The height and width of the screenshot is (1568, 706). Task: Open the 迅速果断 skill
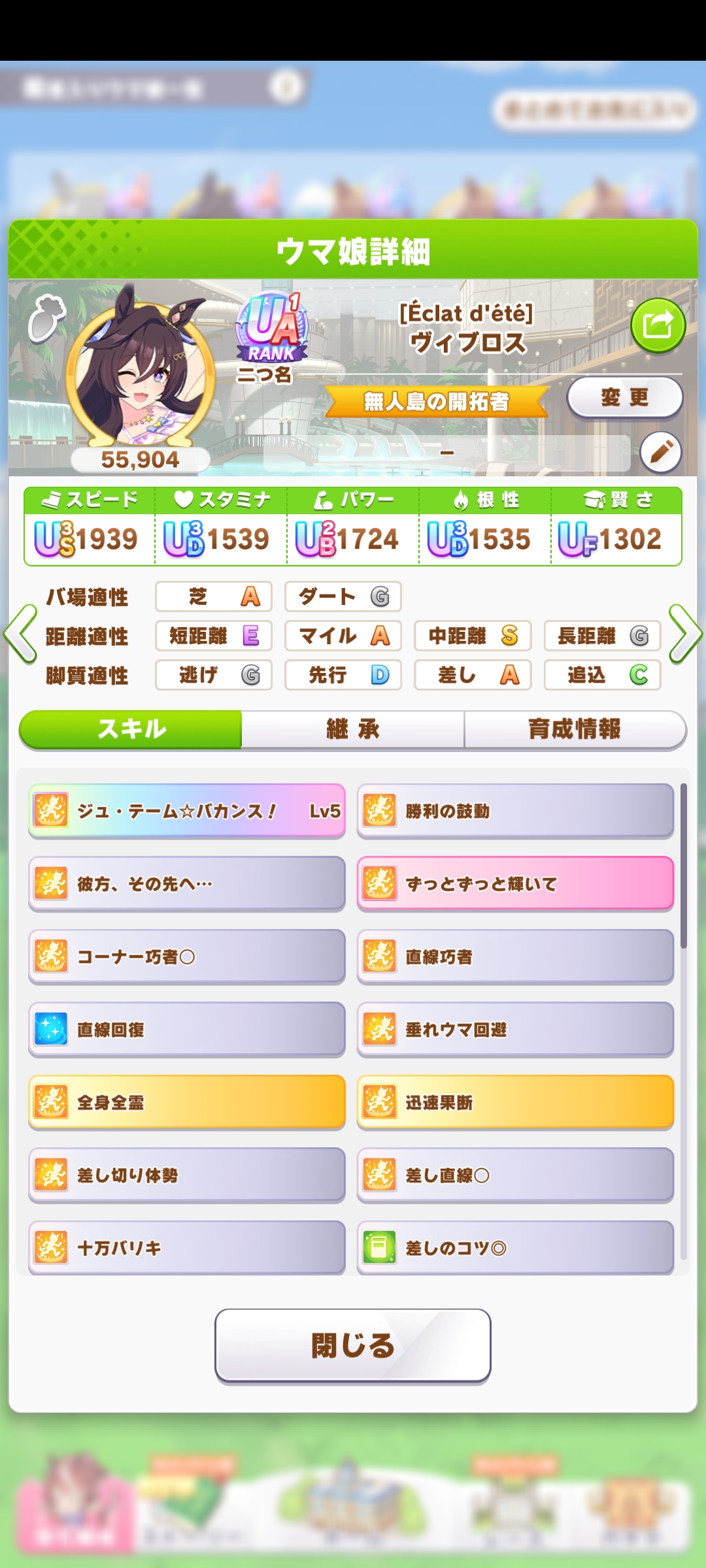point(515,1102)
